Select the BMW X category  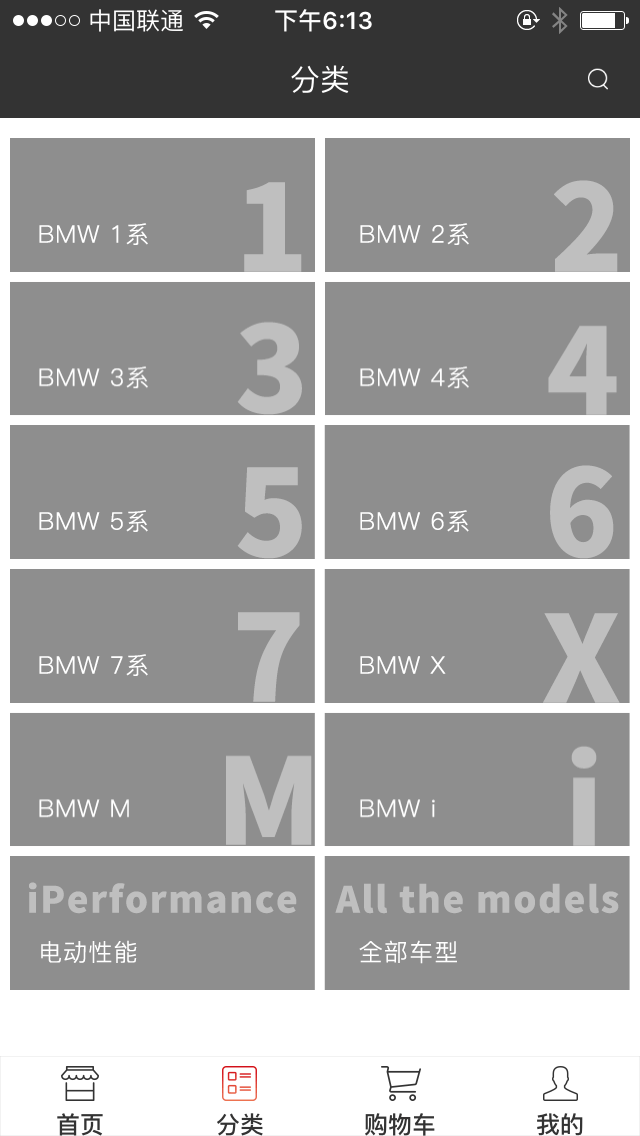[x=477, y=636]
